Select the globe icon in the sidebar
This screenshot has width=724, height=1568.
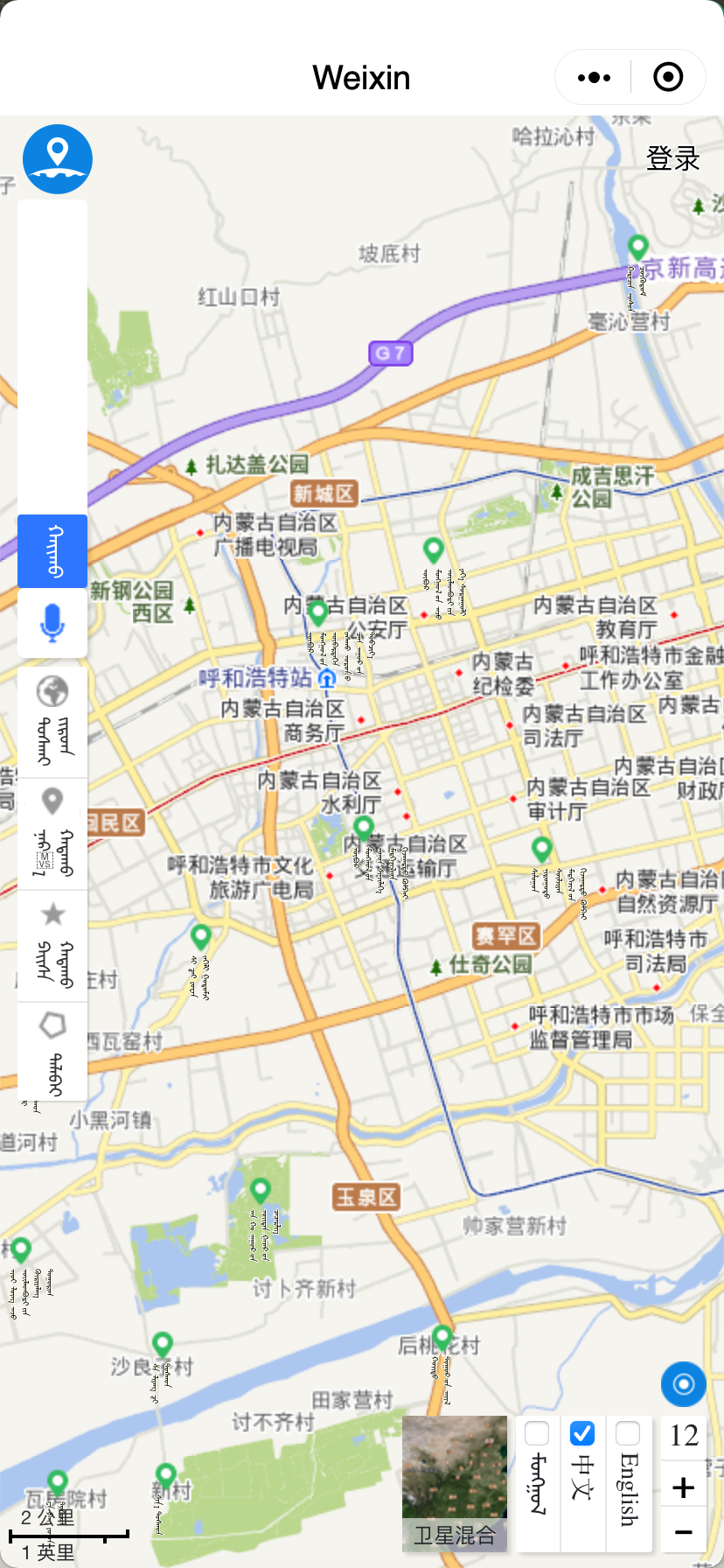point(52,691)
